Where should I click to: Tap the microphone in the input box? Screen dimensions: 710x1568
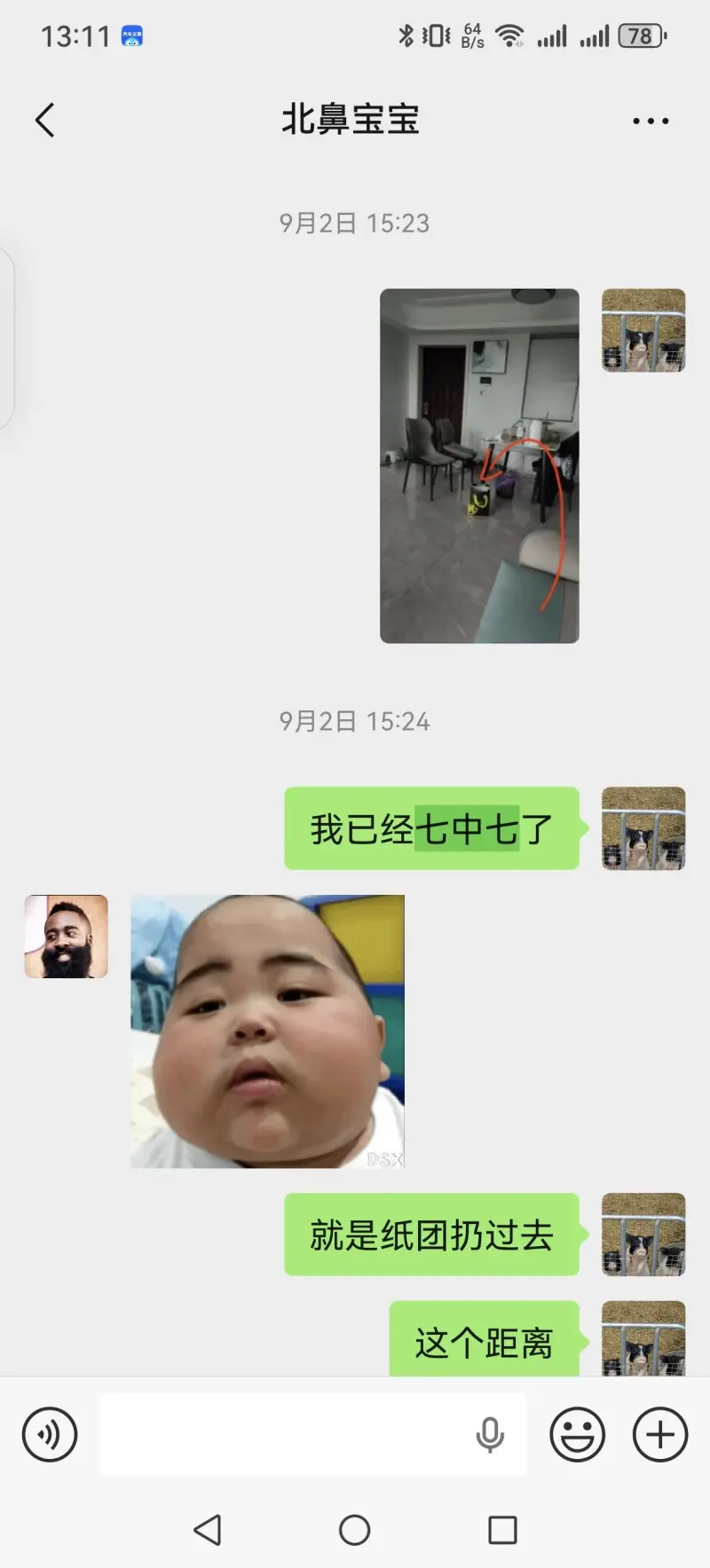coord(490,1434)
